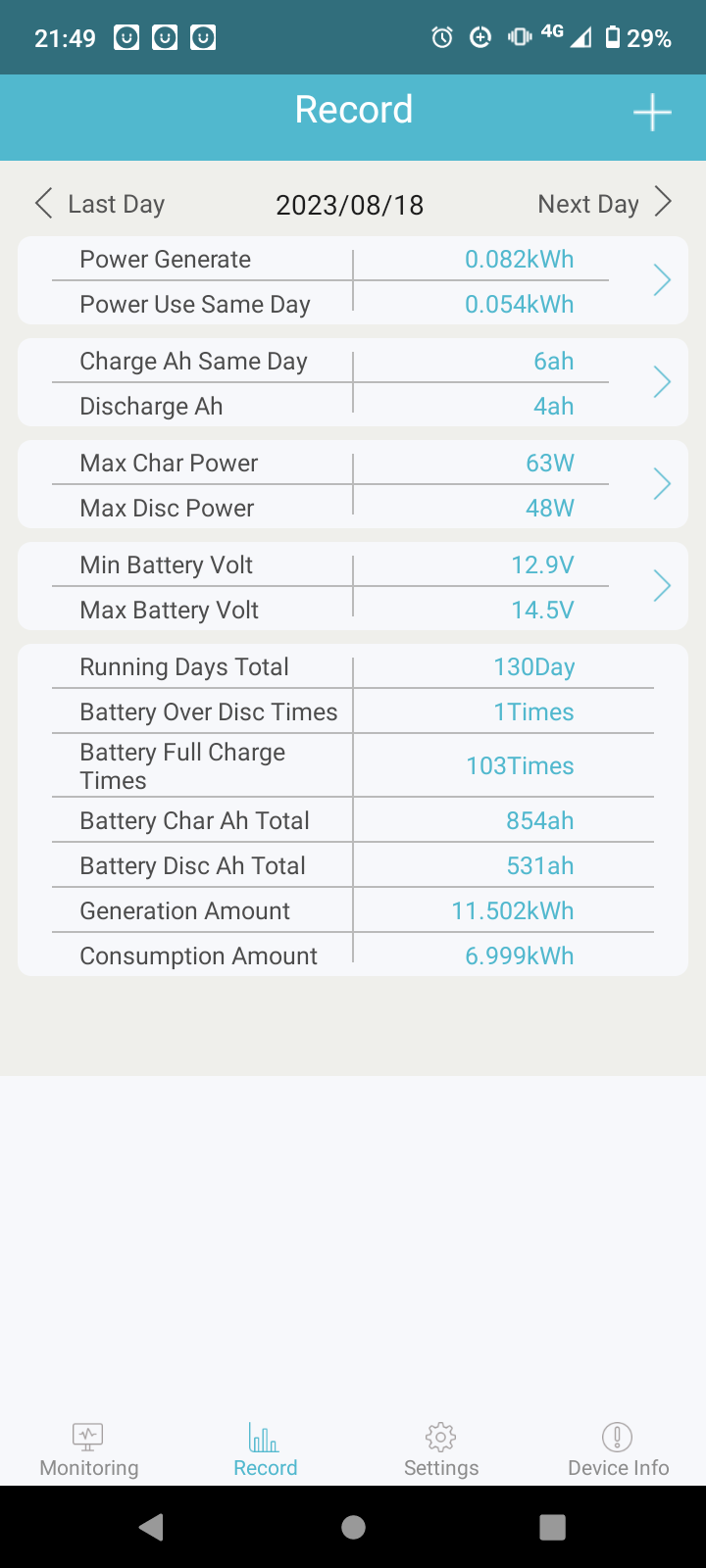Open the 2023/08/18 date picker
Screen dimensions: 706x1568
(350, 205)
